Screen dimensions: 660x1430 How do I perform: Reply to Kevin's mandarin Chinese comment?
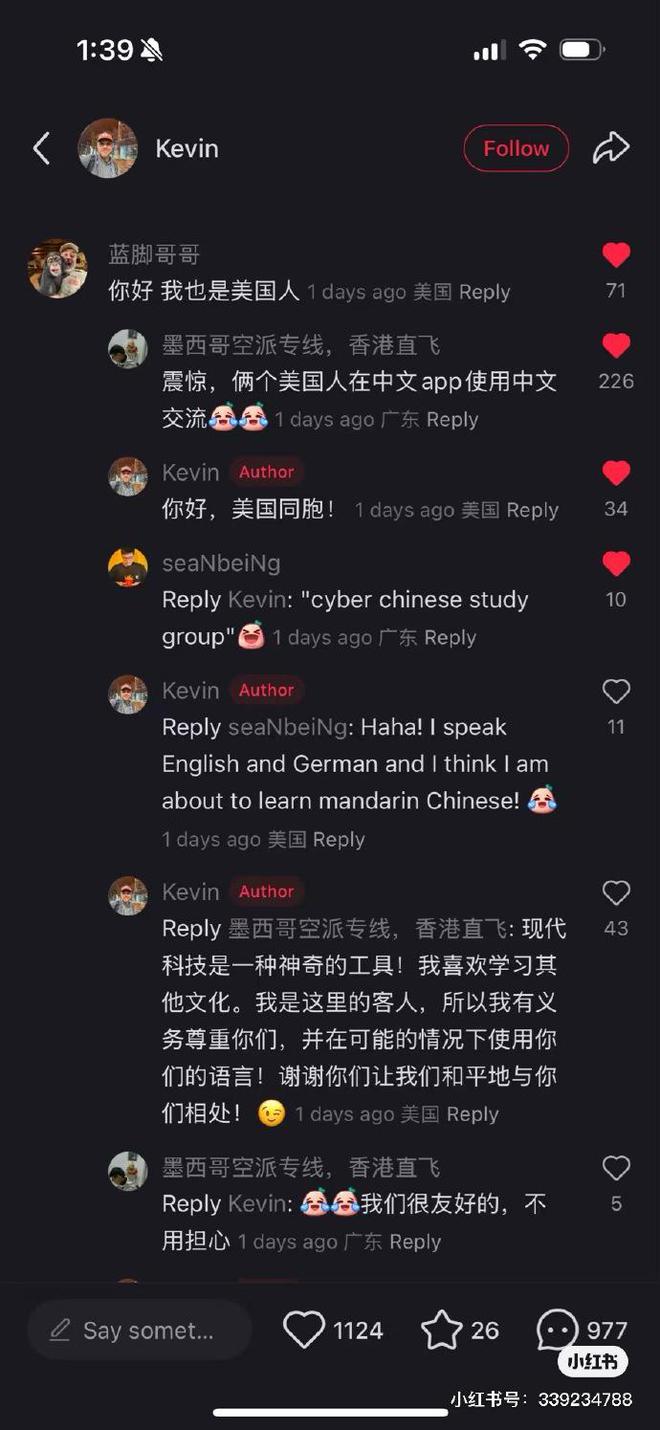(339, 840)
